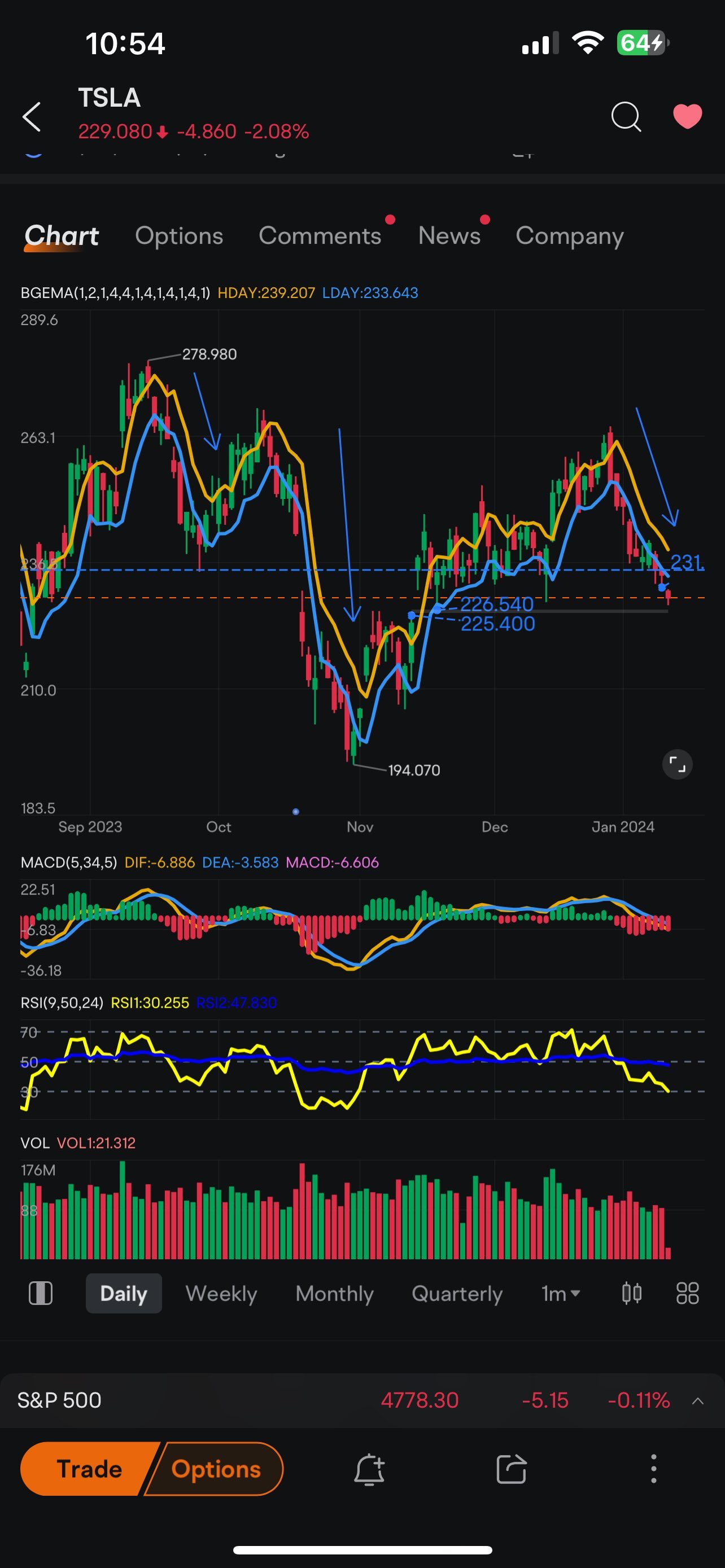Open the three-dot more menu
The width and height of the screenshot is (725, 1568).
[x=653, y=1469]
